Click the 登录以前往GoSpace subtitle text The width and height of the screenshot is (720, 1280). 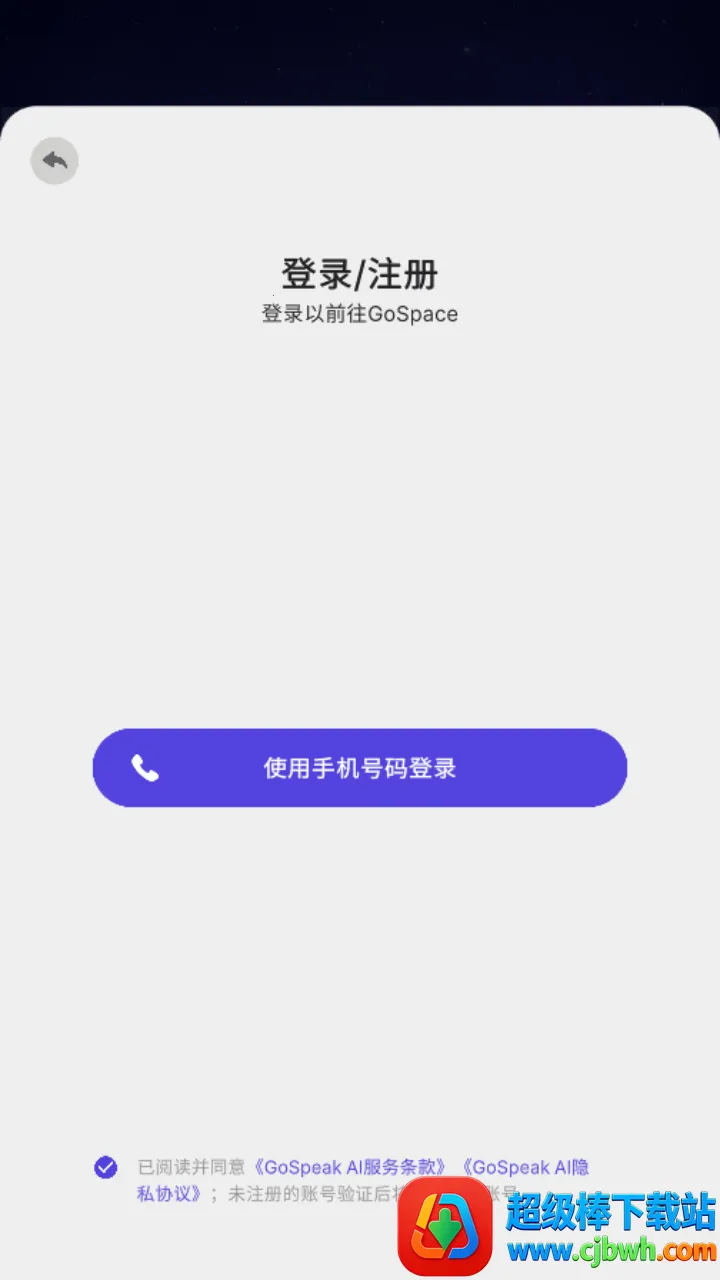pyautogui.click(x=360, y=313)
